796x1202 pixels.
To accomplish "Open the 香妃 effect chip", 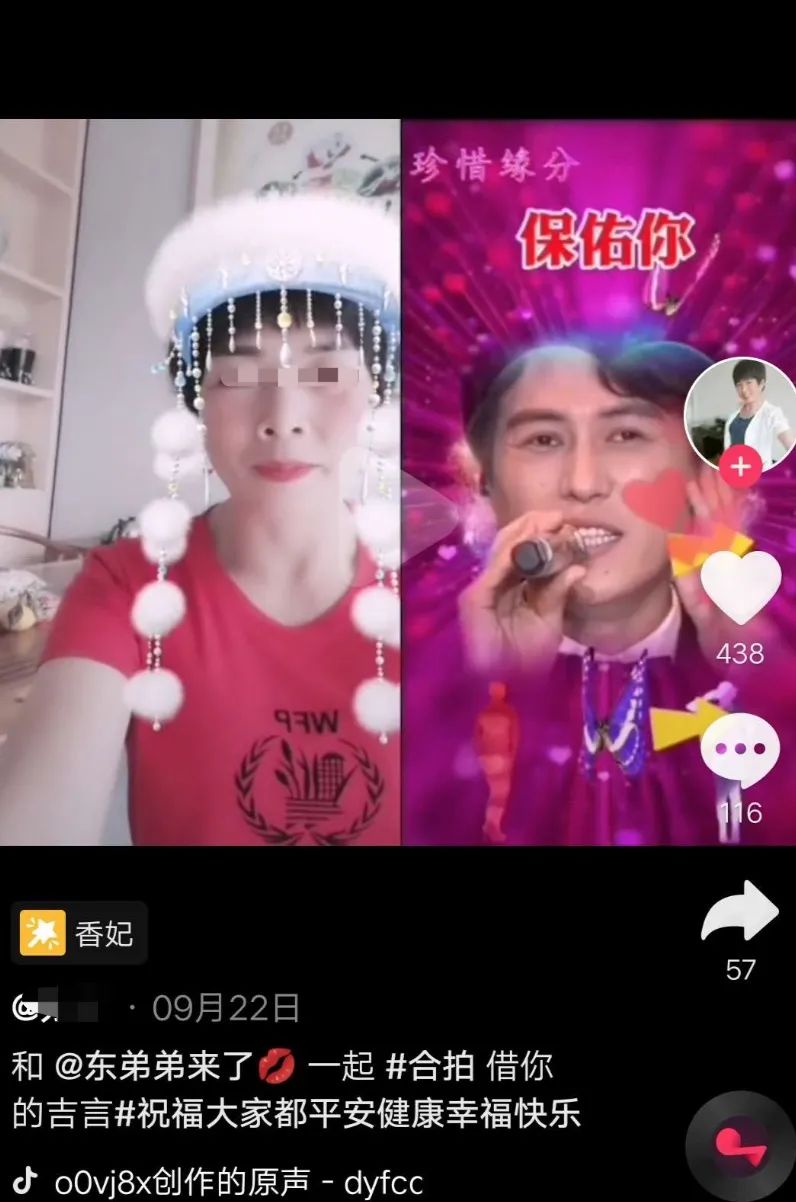I will pyautogui.click(x=79, y=933).
